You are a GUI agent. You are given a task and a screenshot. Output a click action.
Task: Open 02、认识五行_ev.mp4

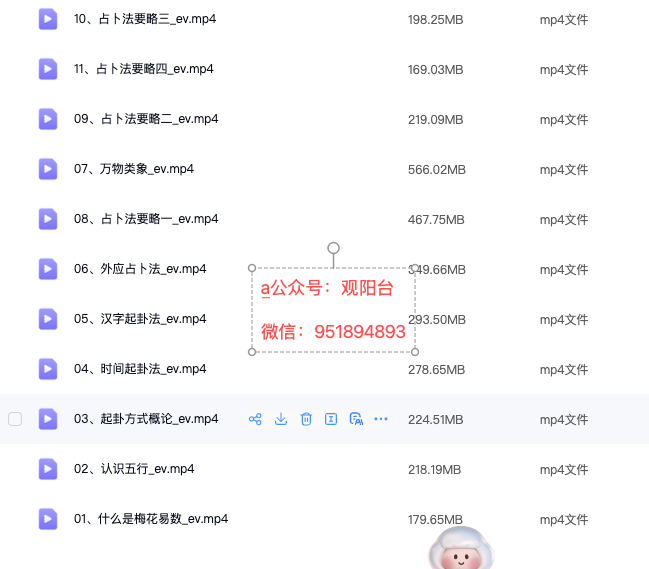click(133, 469)
